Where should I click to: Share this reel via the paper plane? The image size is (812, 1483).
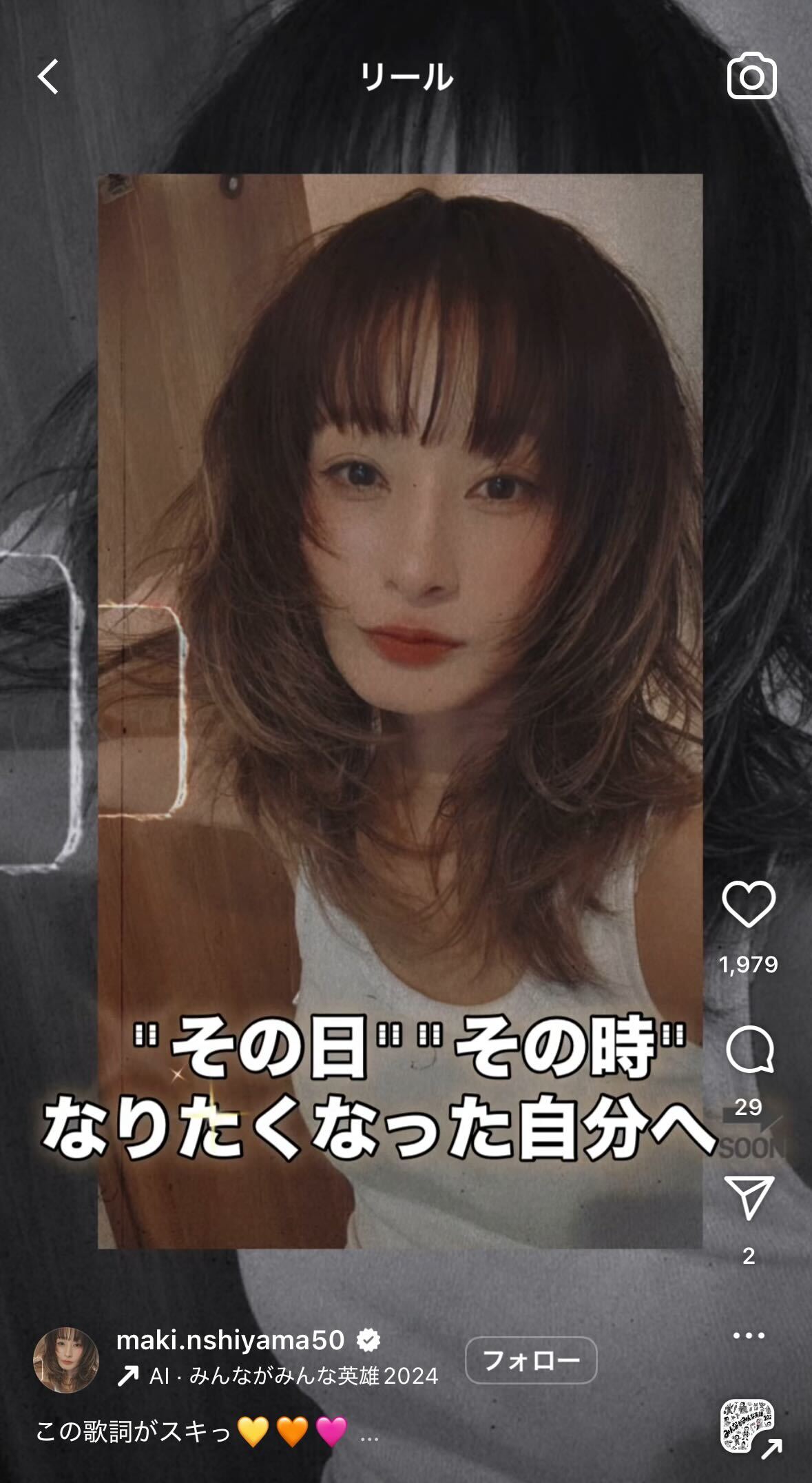pos(749,1198)
